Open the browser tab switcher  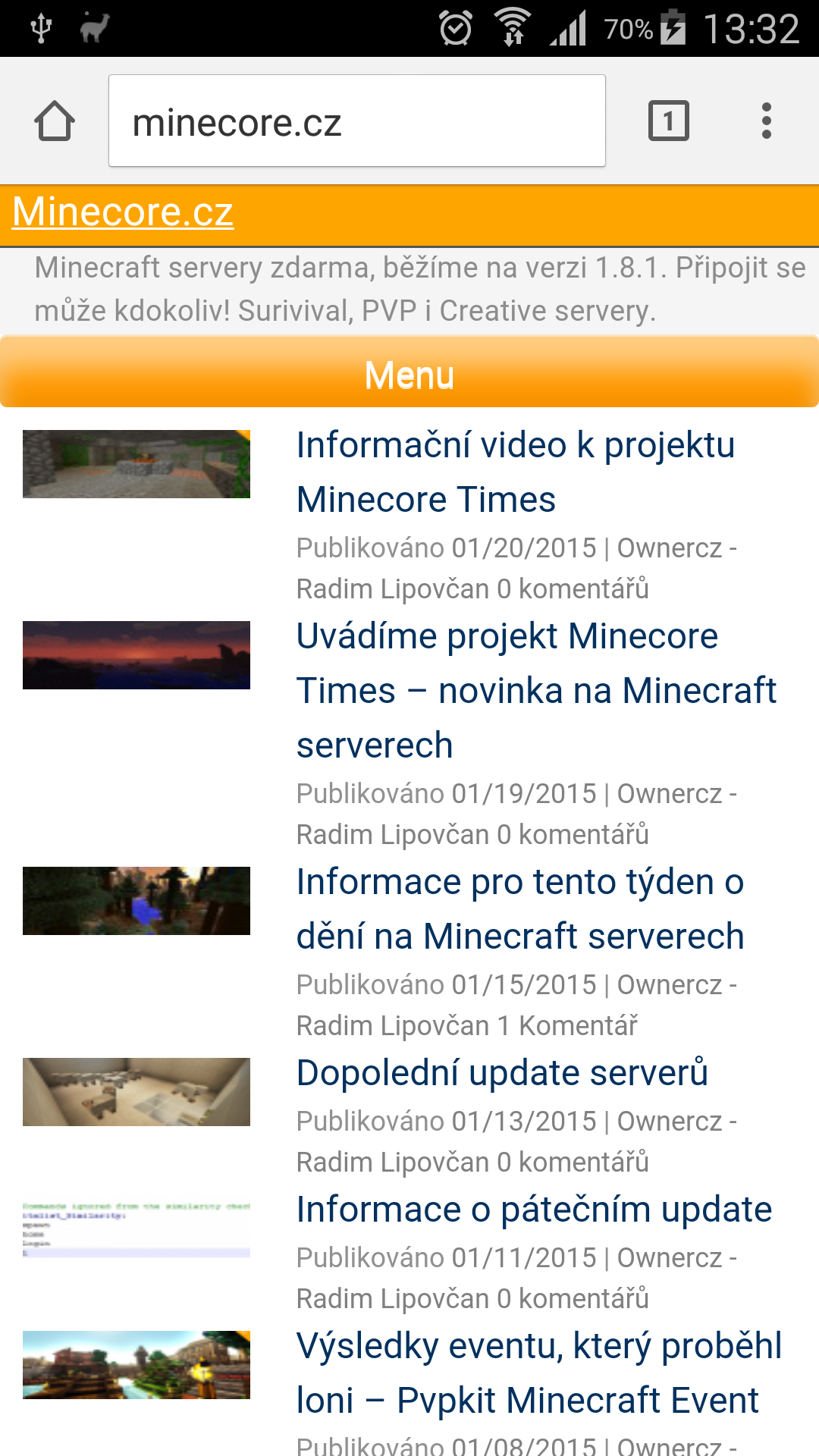(668, 121)
